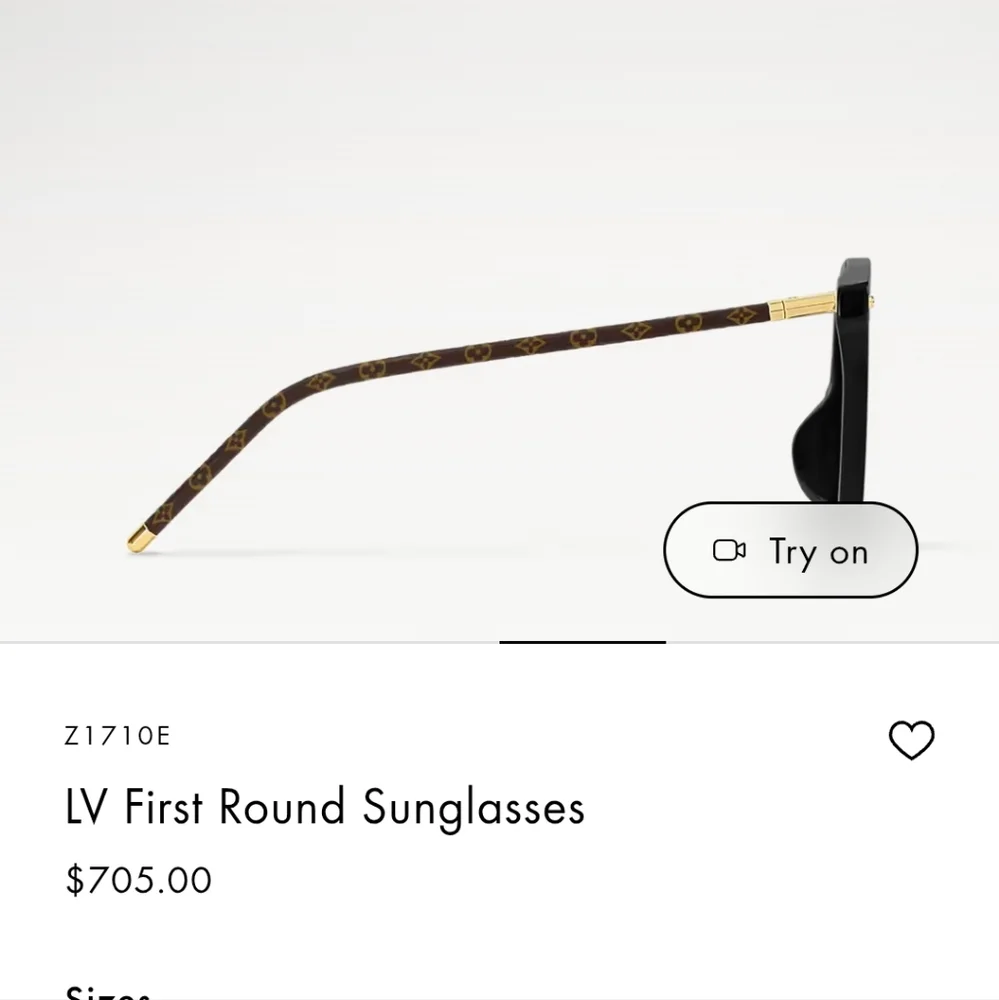Image resolution: width=999 pixels, height=1000 pixels.
Task: Tap the camera symbol to start virtual try-on
Action: [729, 550]
